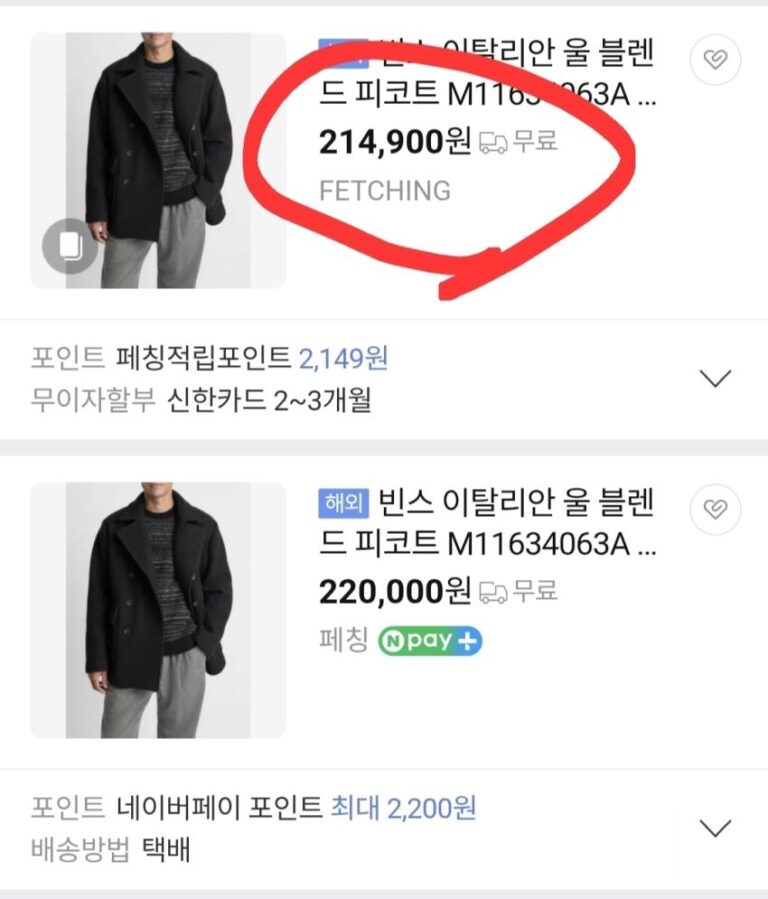Viewport: 768px width, 899px height.
Task: Expand the 페칭적립포인트 2,149원 details
Action: click(716, 378)
